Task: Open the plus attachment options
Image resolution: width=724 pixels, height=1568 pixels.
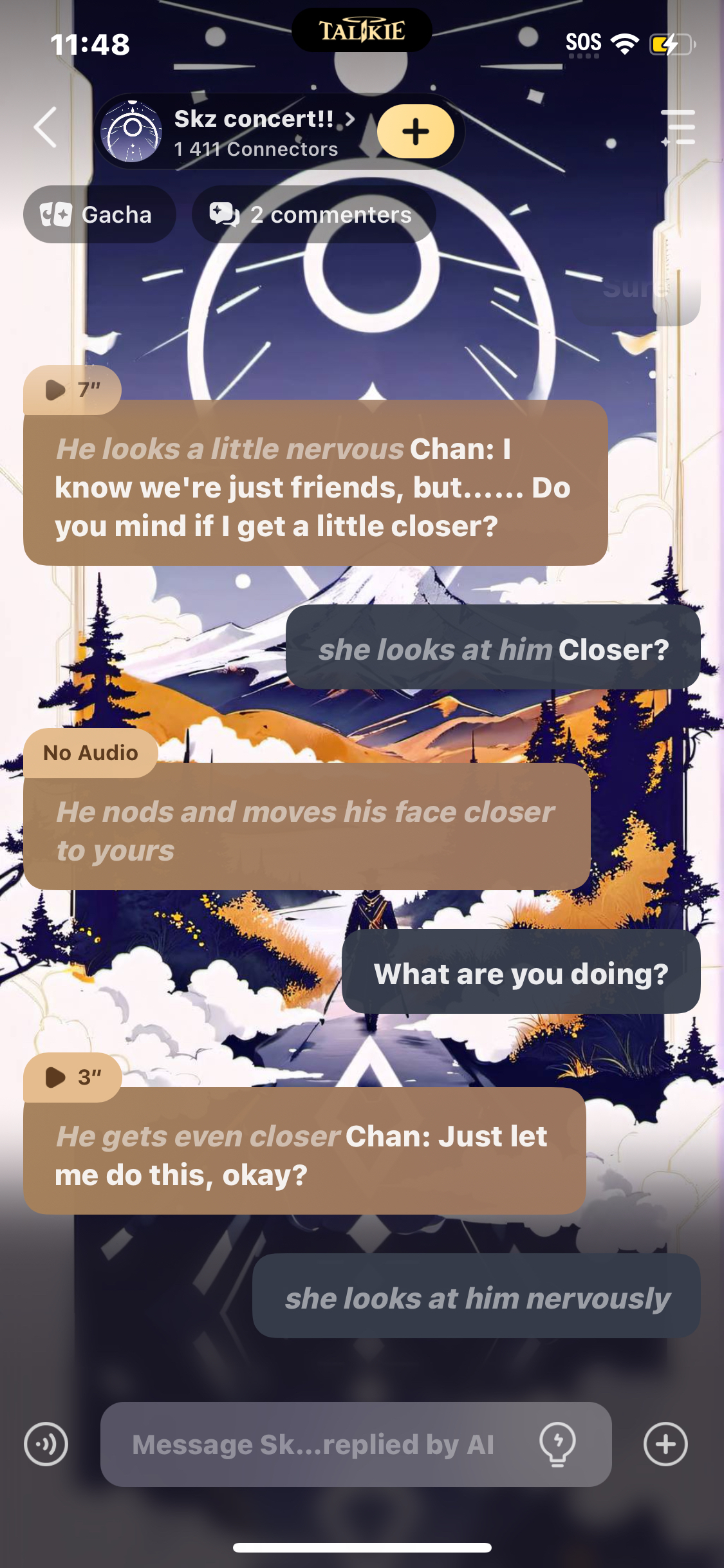Action: click(x=665, y=1444)
